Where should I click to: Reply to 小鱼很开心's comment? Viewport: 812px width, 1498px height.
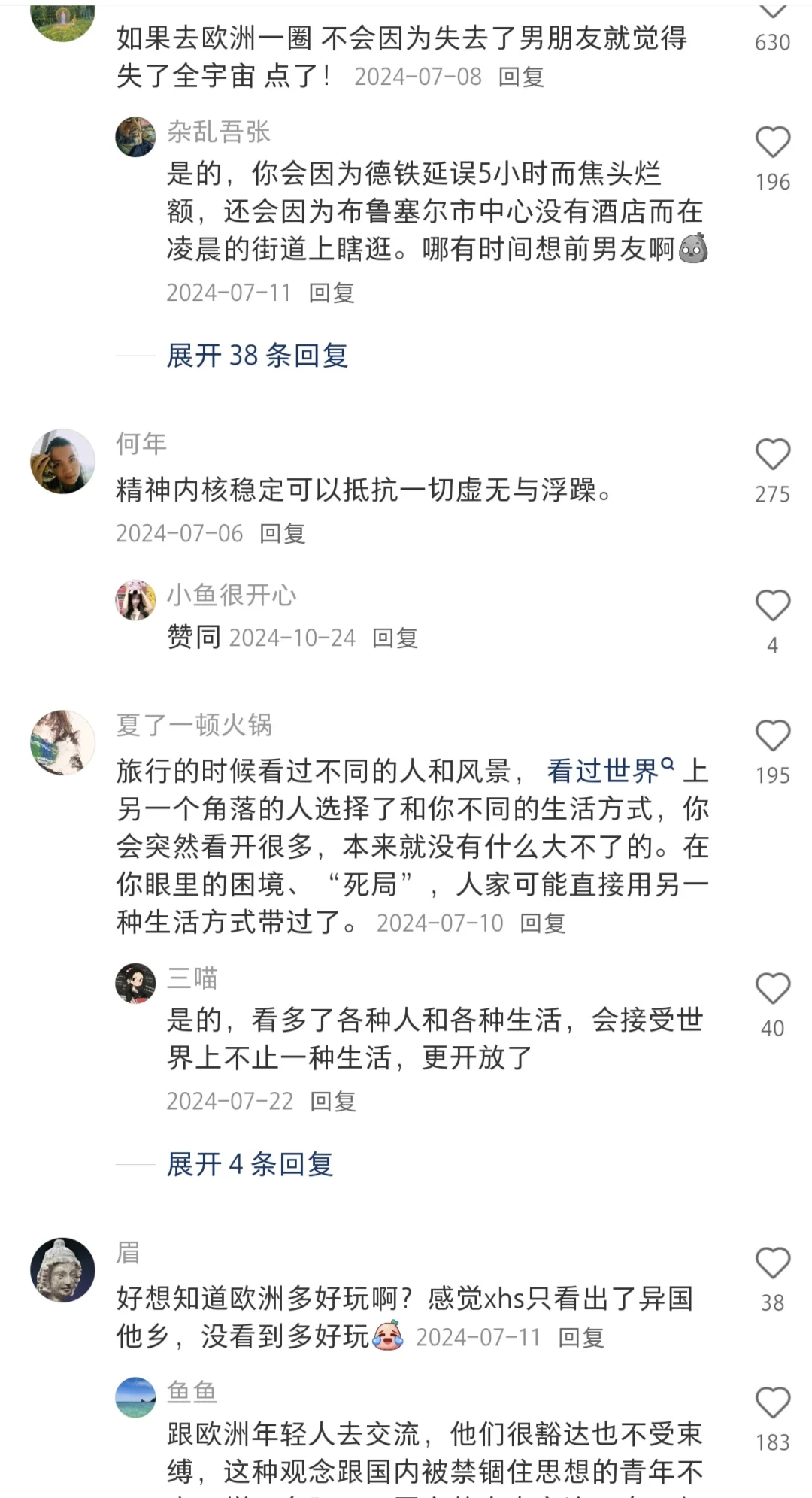pos(395,638)
